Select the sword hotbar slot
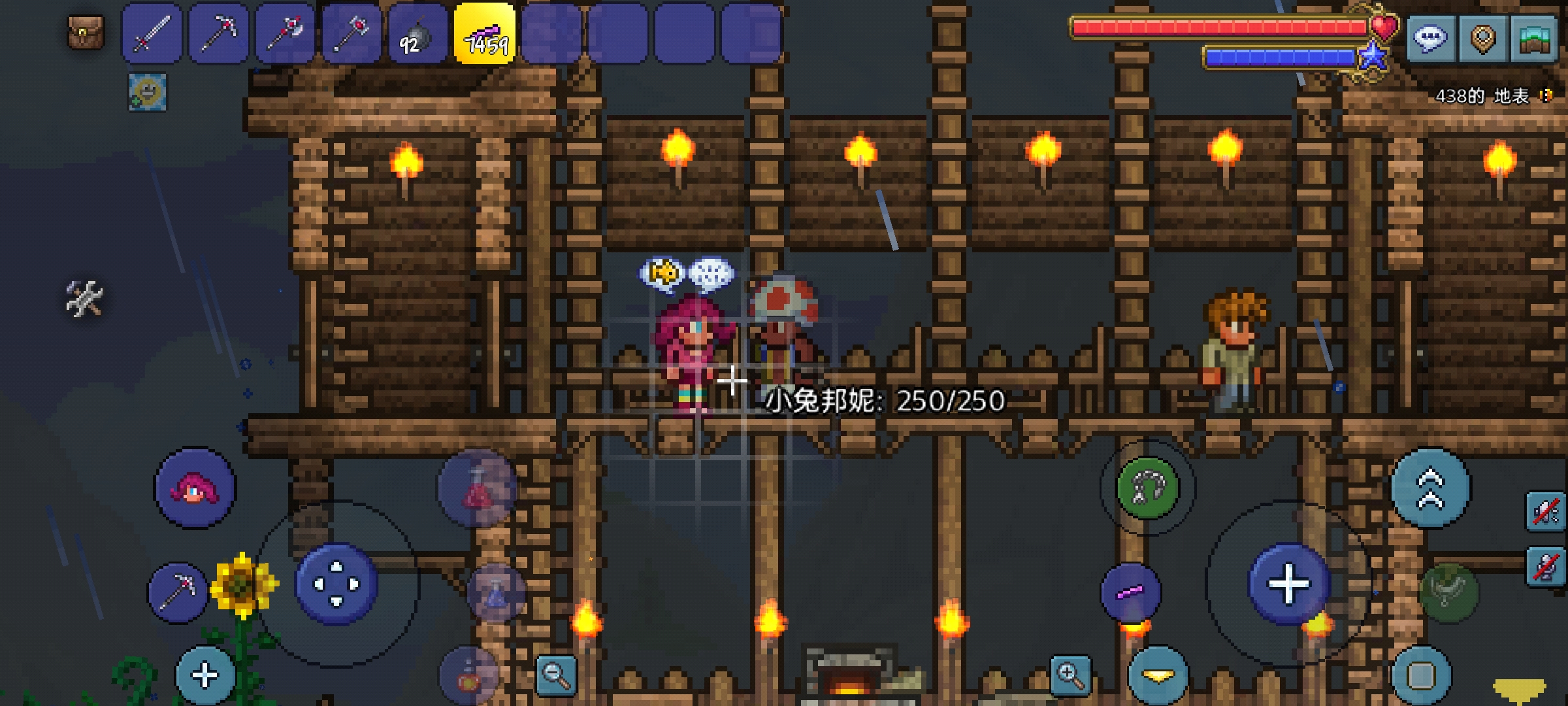 [152, 33]
